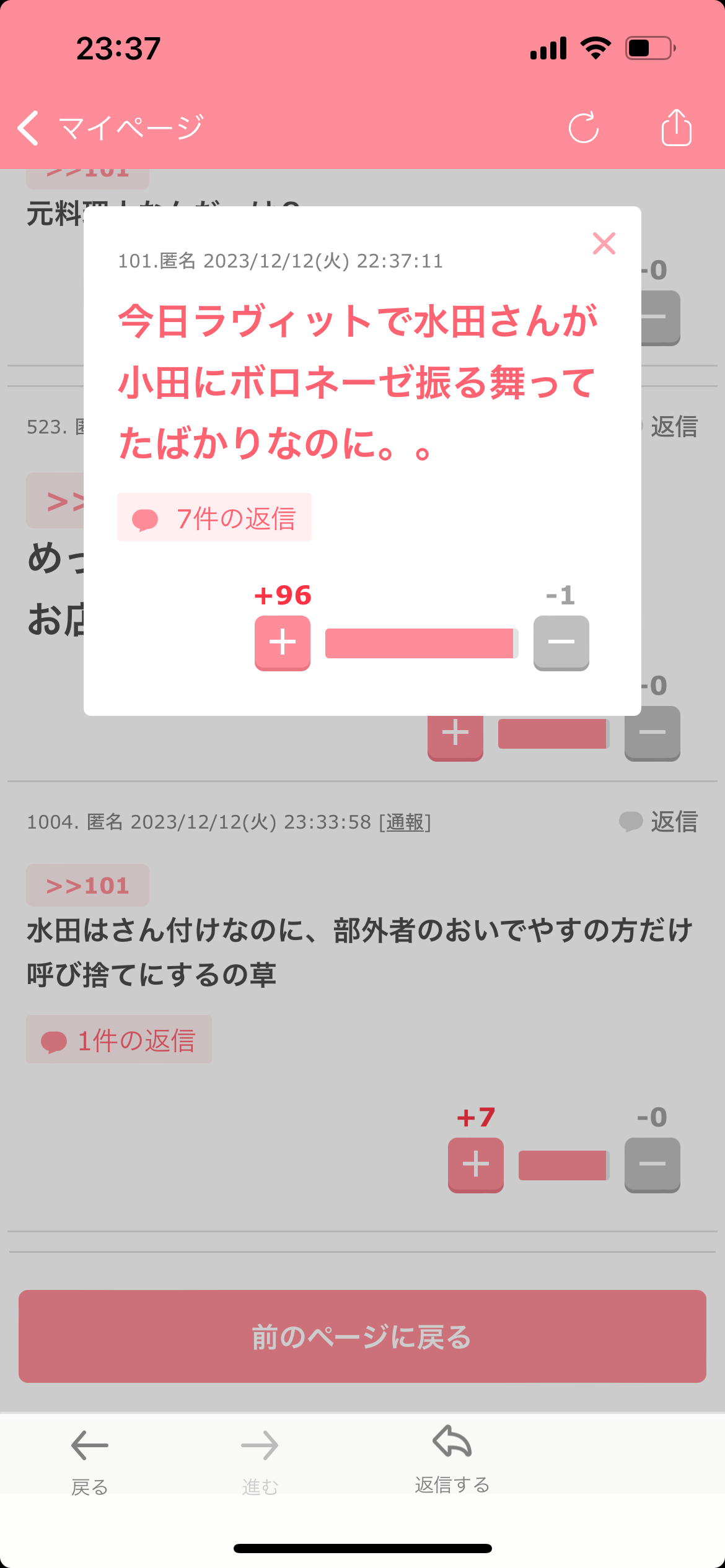Refresh the thread with the reload icon
Image resolution: width=725 pixels, height=1568 pixels.
[x=583, y=128]
